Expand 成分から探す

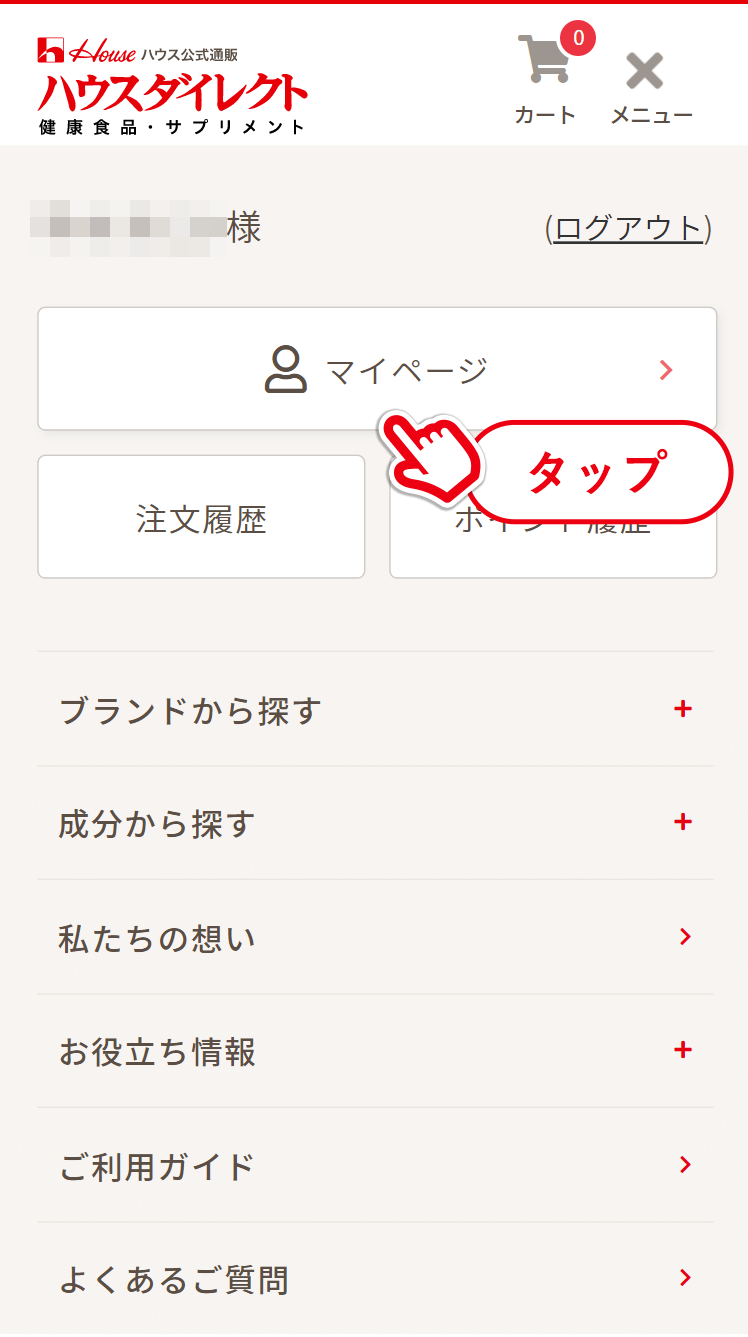pos(376,823)
